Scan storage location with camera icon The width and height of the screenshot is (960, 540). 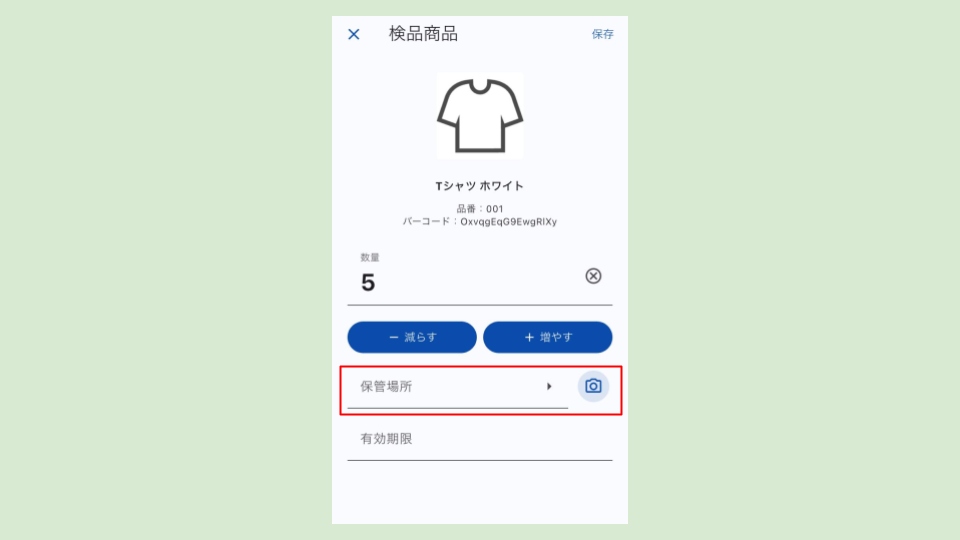coord(593,386)
